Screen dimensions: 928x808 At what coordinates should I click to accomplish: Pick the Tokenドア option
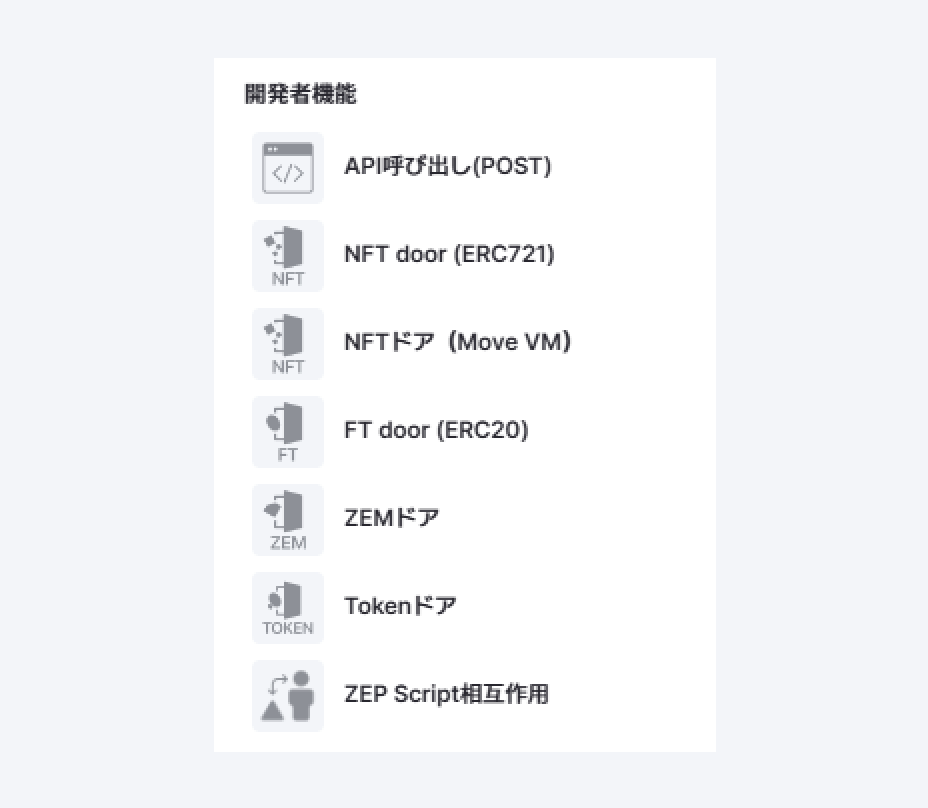(x=400, y=607)
